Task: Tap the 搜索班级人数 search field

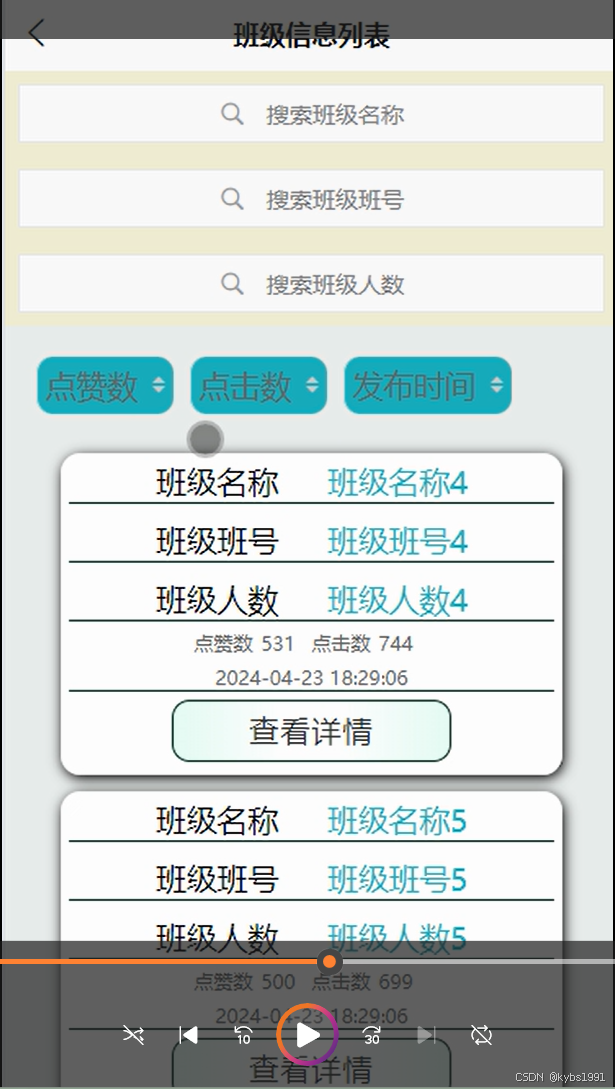Action: [311, 283]
